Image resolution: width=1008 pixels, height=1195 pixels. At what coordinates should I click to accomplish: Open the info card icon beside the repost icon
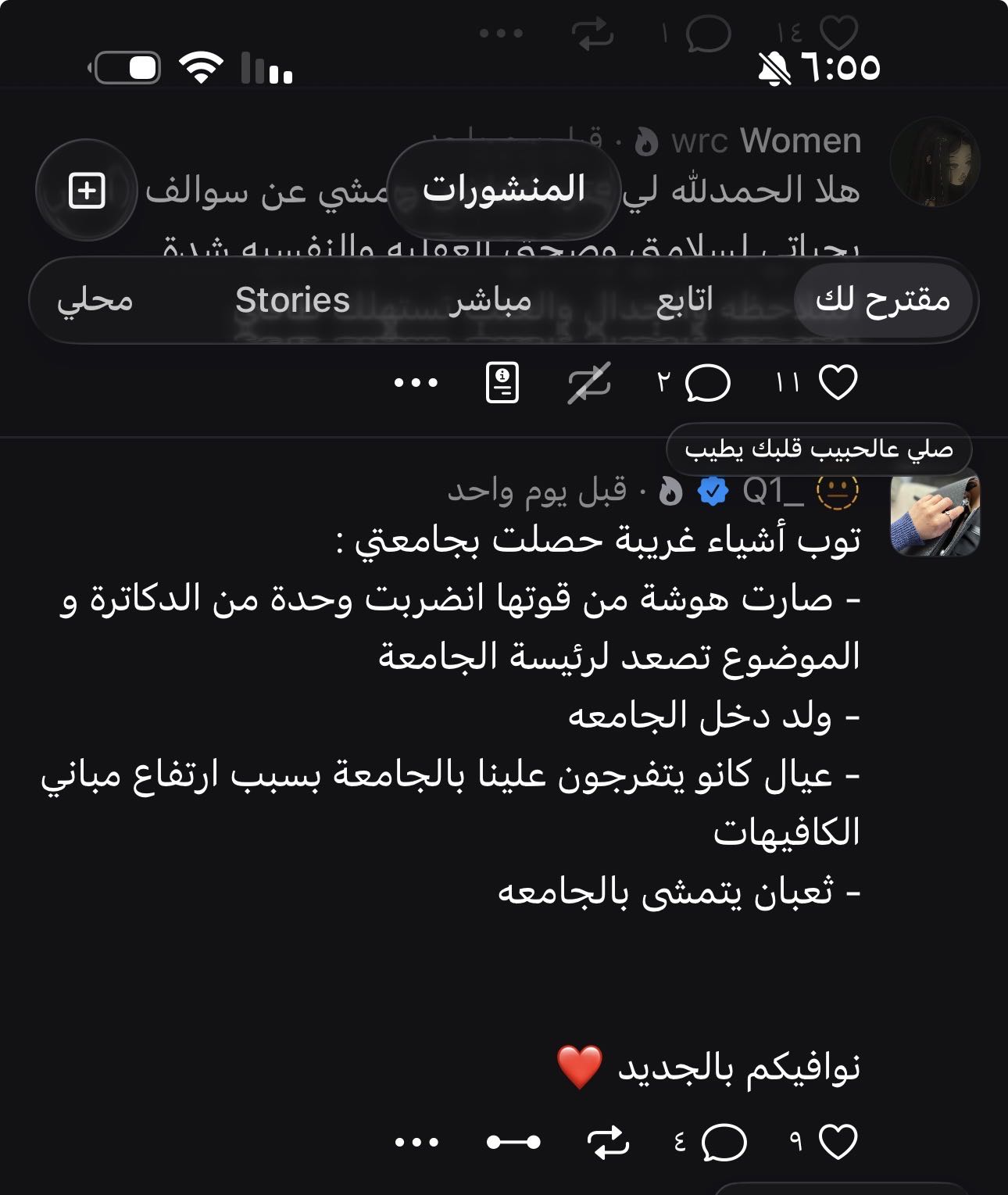[502, 383]
